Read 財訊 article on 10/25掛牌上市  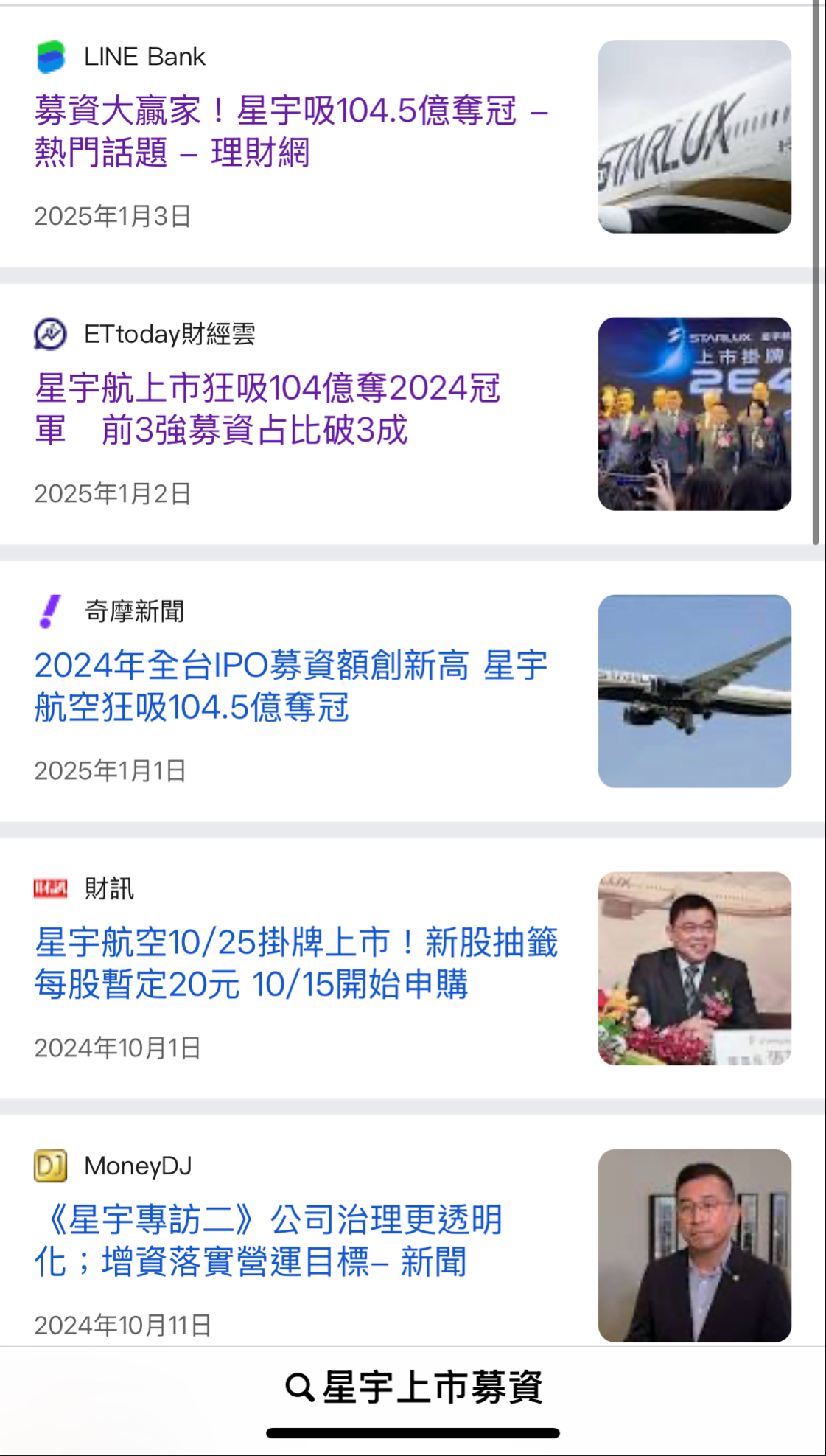click(x=296, y=963)
